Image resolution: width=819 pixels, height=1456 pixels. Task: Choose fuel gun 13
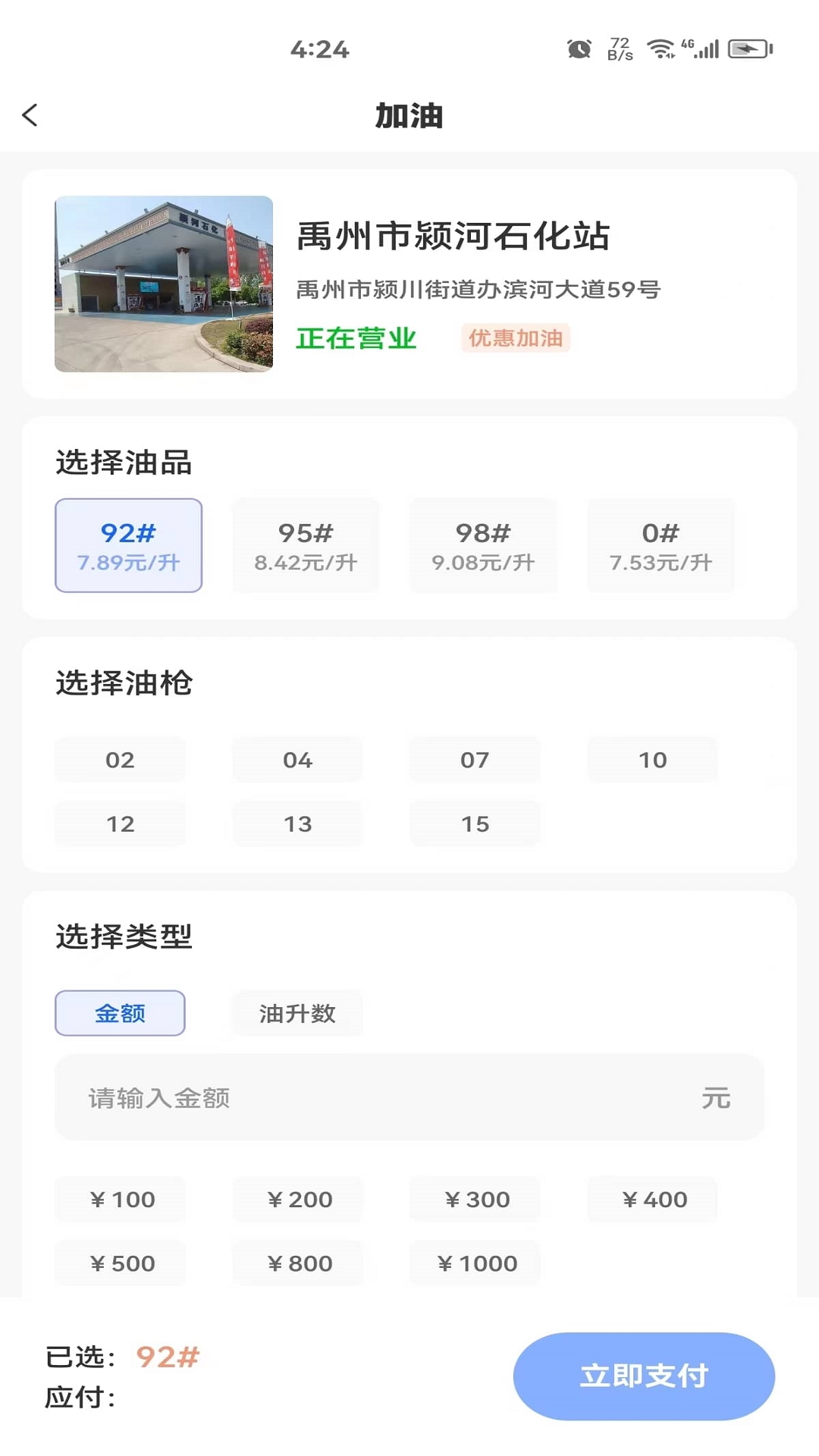(x=297, y=824)
